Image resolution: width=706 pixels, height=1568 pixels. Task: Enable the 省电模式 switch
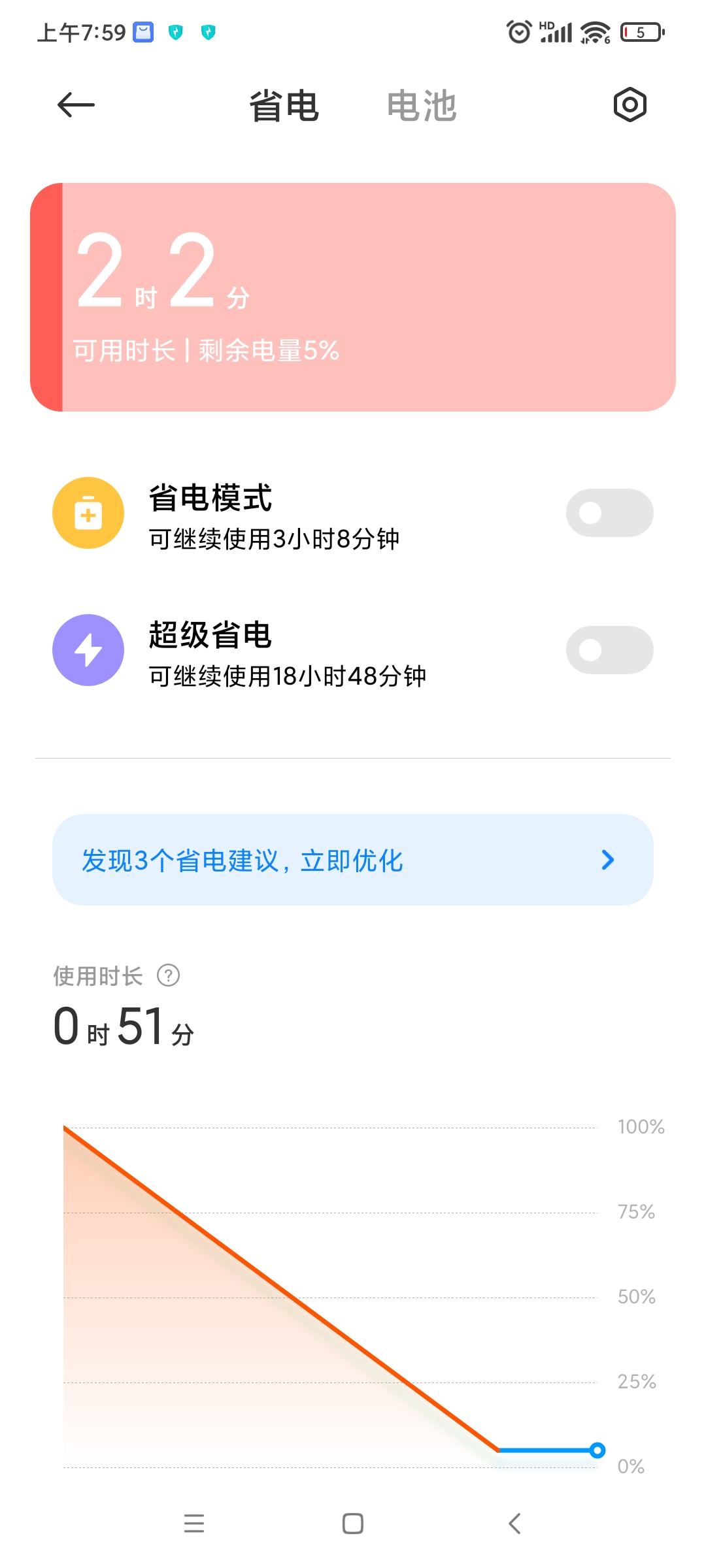pyautogui.click(x=609, y=513)
